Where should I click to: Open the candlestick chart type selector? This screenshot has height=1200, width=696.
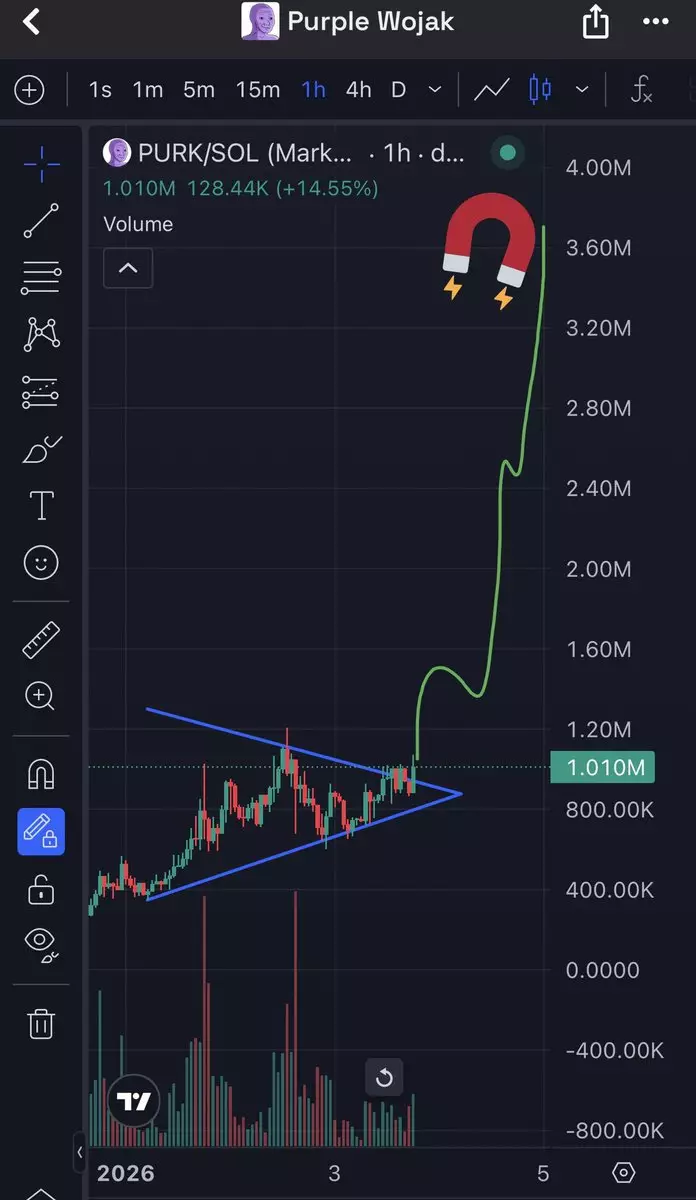(x=541, y=90)
